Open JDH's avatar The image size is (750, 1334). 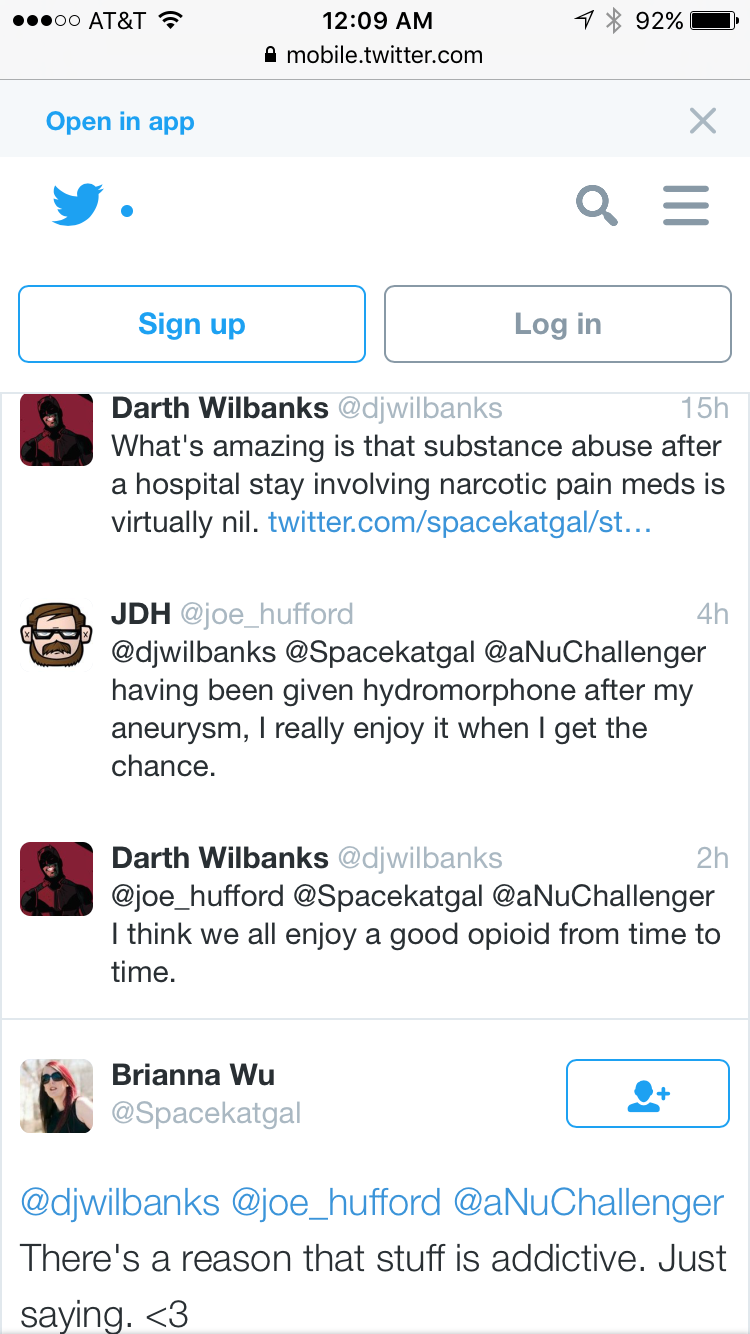[56, 635]
